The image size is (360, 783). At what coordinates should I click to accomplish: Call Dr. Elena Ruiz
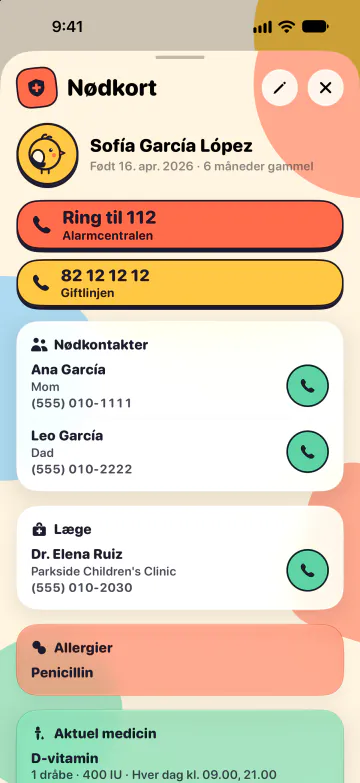pos(308,570)
